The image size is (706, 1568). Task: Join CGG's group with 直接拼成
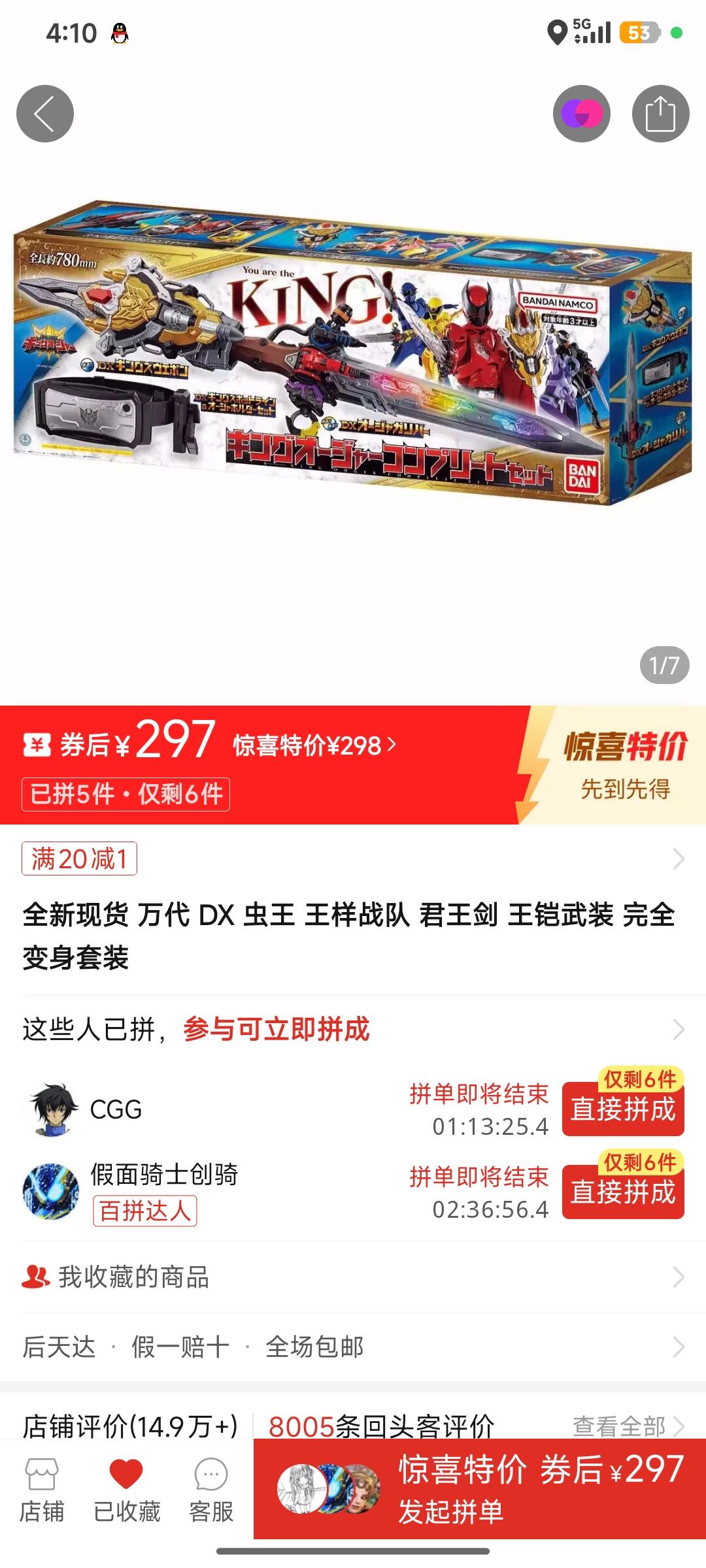coord(623,1109)
